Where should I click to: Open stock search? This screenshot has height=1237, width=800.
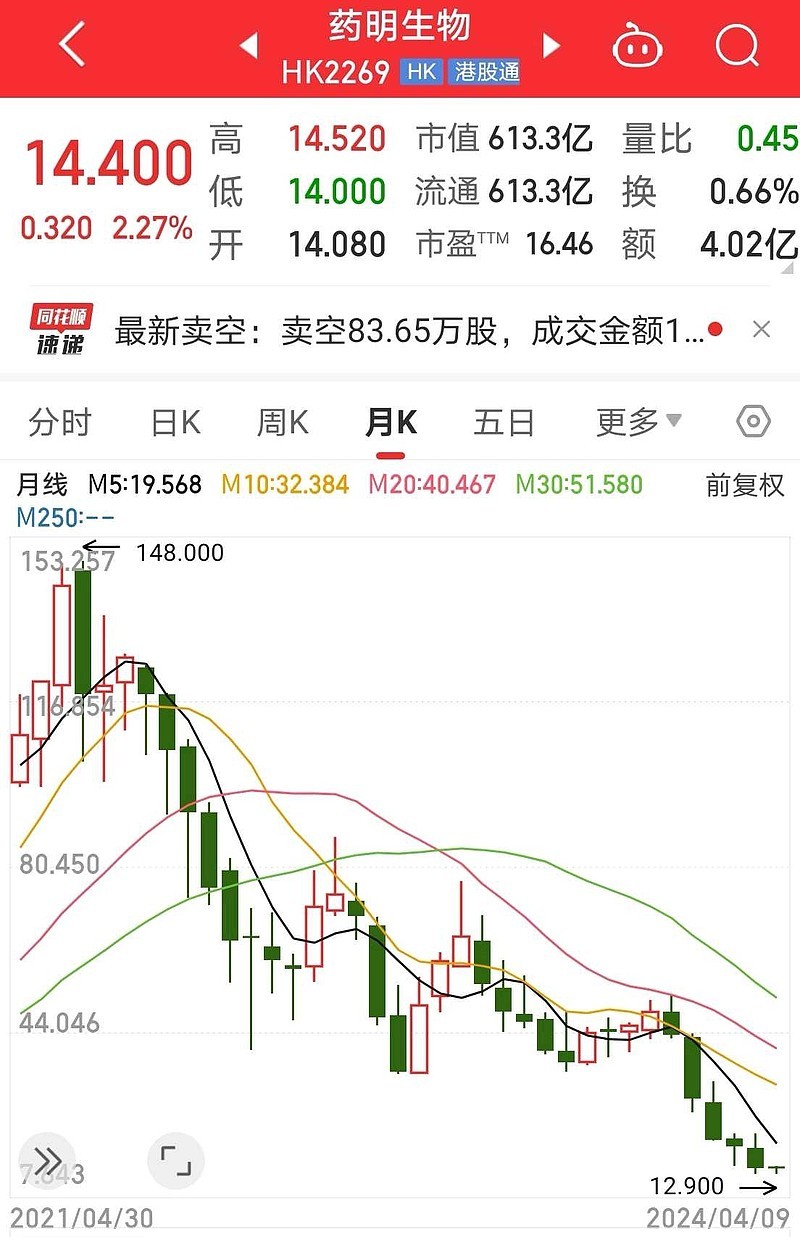(x=738, y=46)
